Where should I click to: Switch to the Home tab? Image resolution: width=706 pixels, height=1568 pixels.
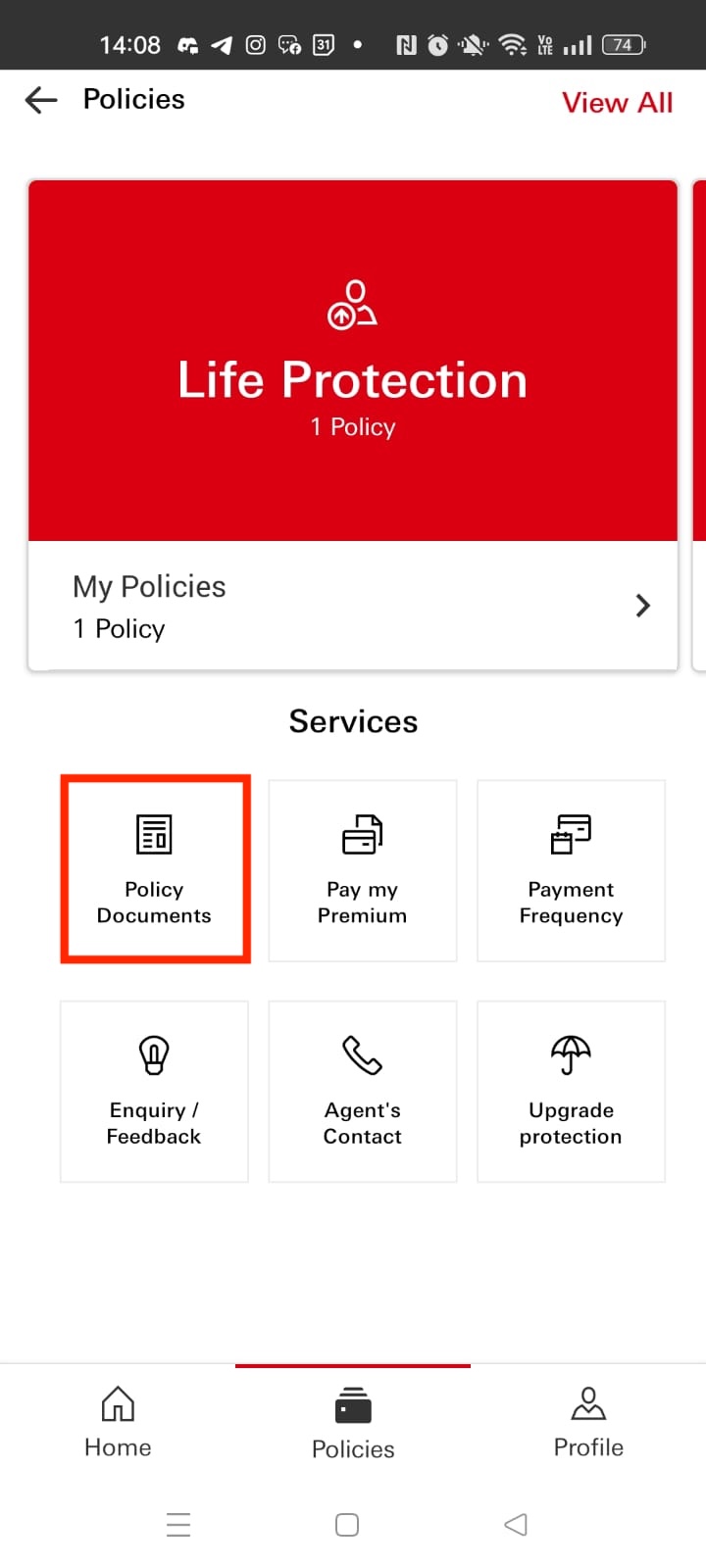pyautogui.click(x=118, y=1423)
